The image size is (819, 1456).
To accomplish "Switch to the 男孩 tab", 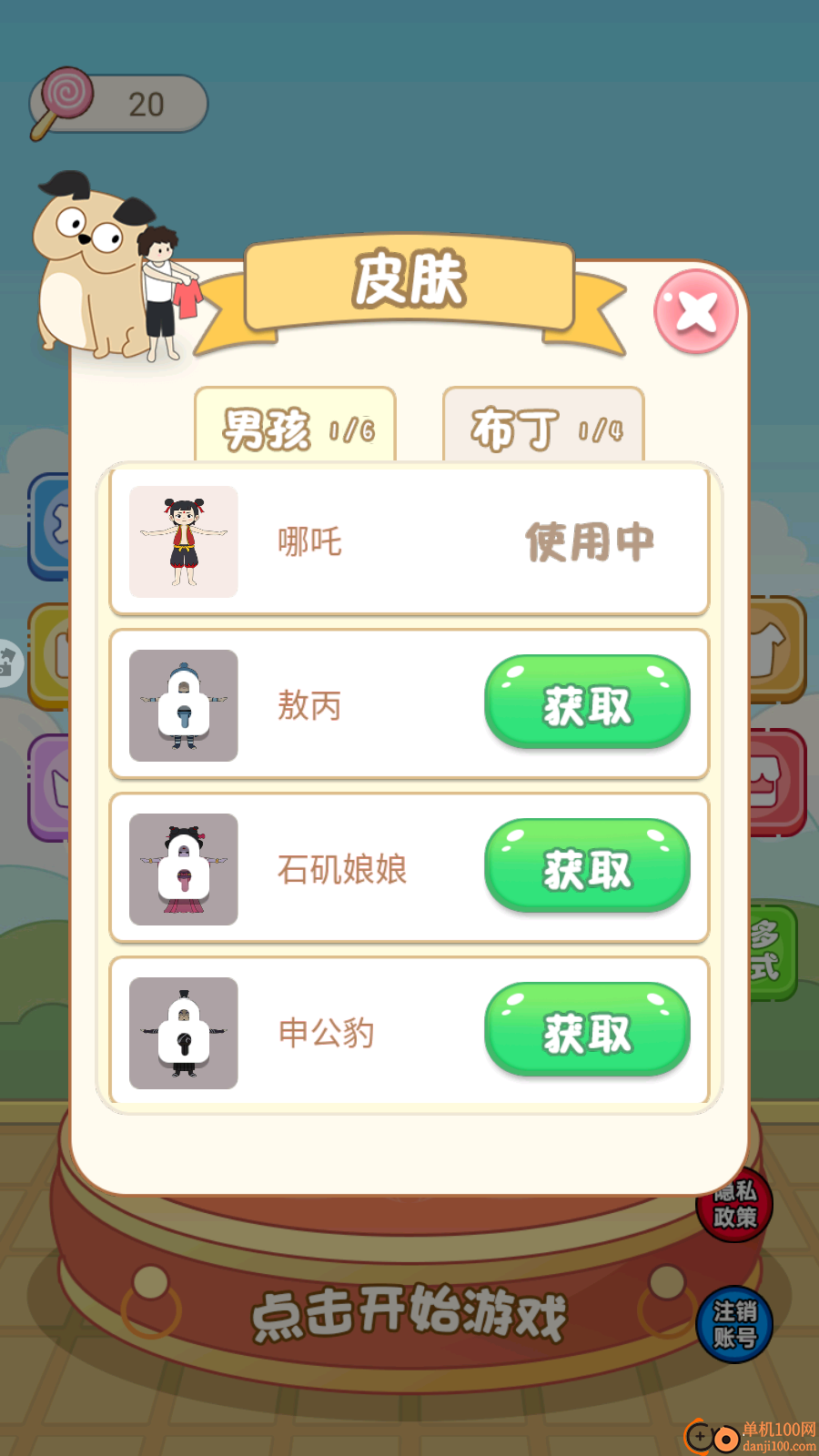I will [293, 425].
